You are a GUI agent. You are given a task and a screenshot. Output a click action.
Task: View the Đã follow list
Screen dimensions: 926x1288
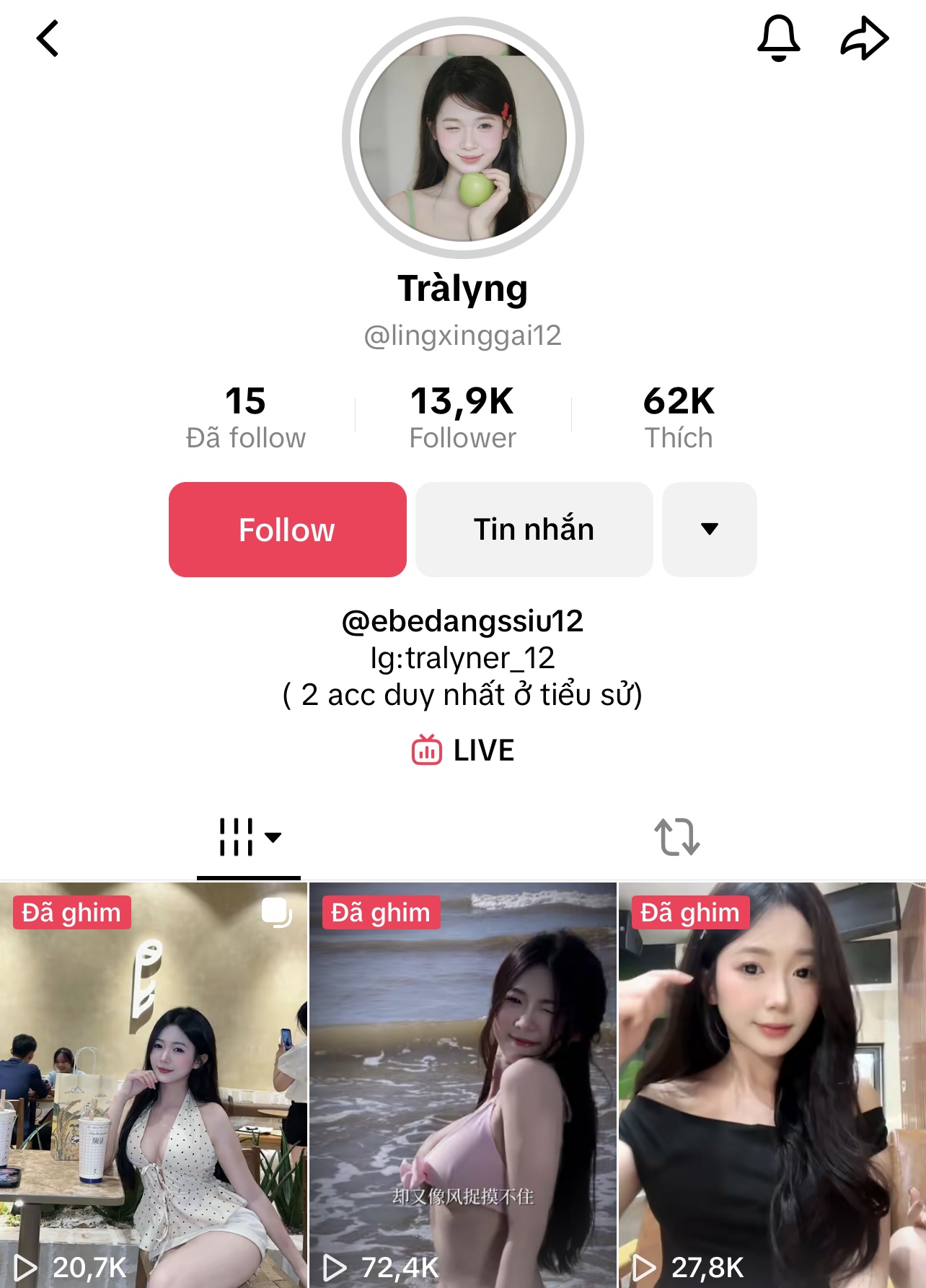pos(246,417)
